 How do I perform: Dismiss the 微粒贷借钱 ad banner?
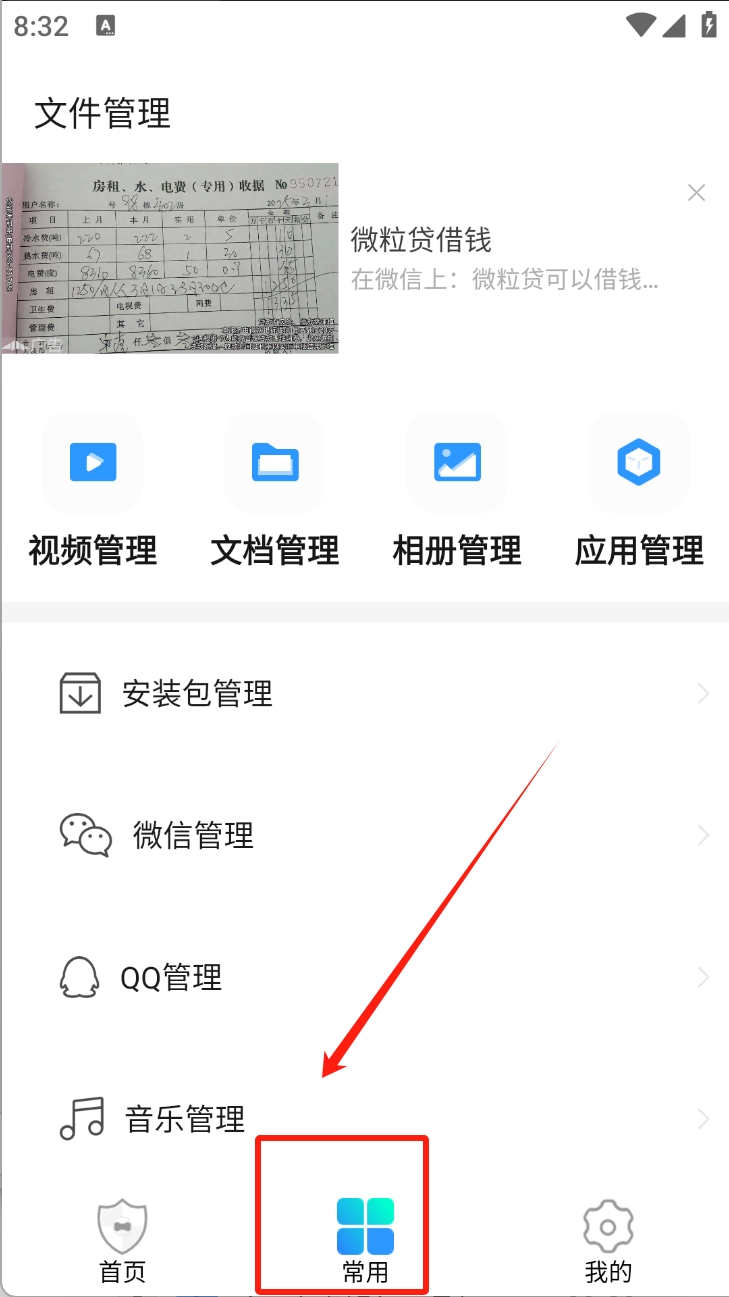[697, 193]
